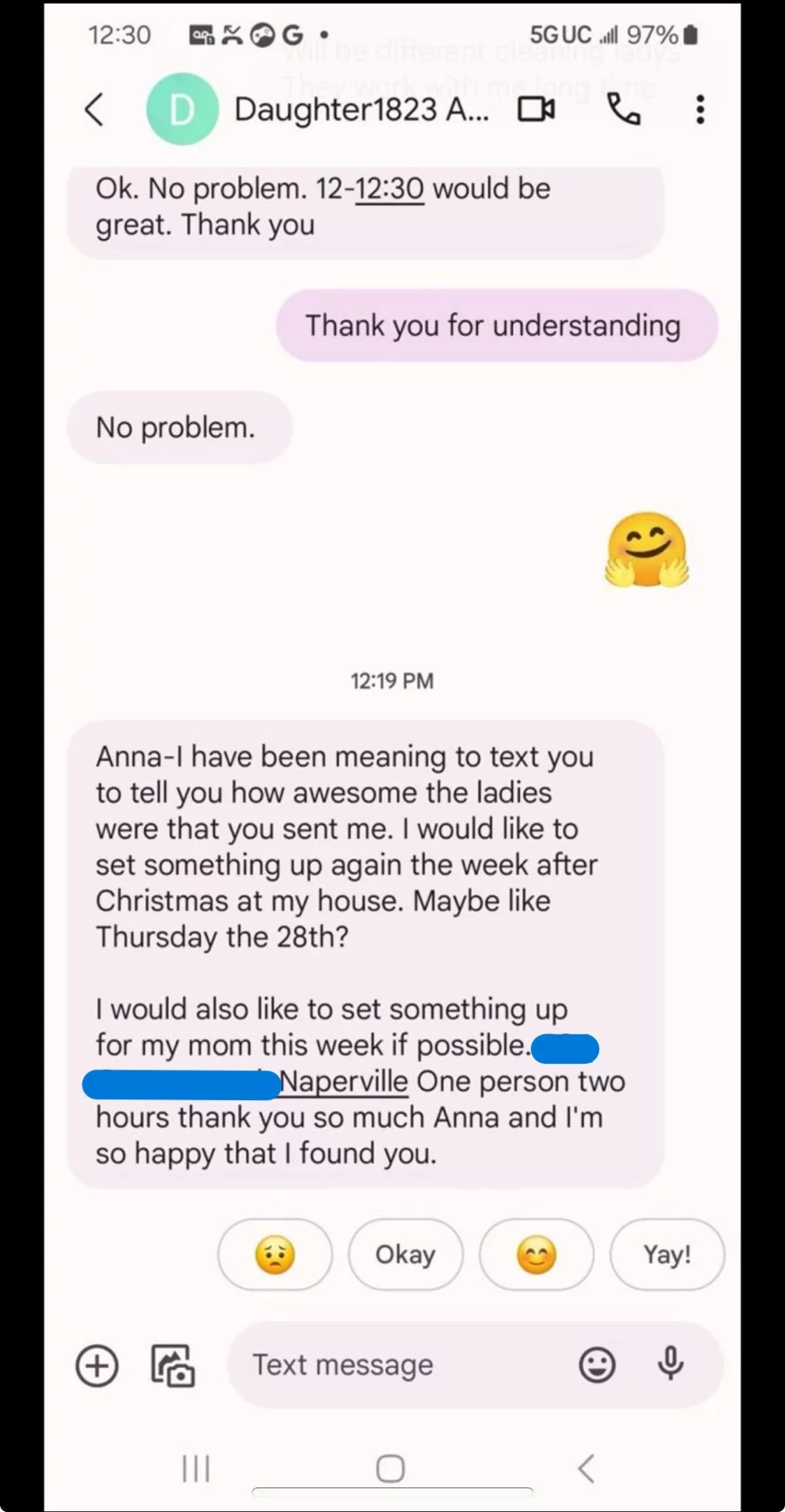
Task: Send the "Okay" suggested reply
Action: coord(405,1254)
